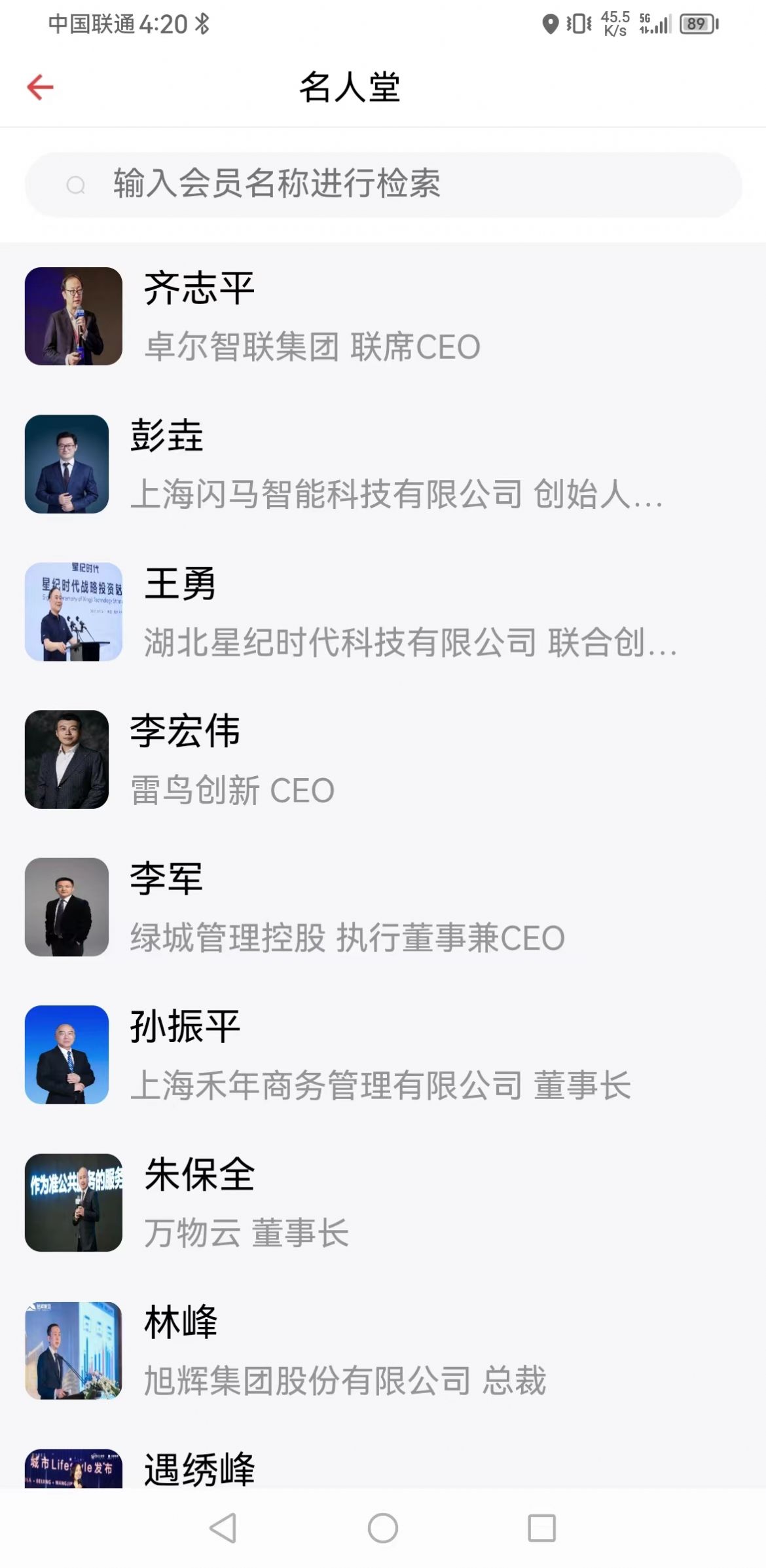View 孙振平's profile details
This screenshot has width=766, height=1568.
383,1055
